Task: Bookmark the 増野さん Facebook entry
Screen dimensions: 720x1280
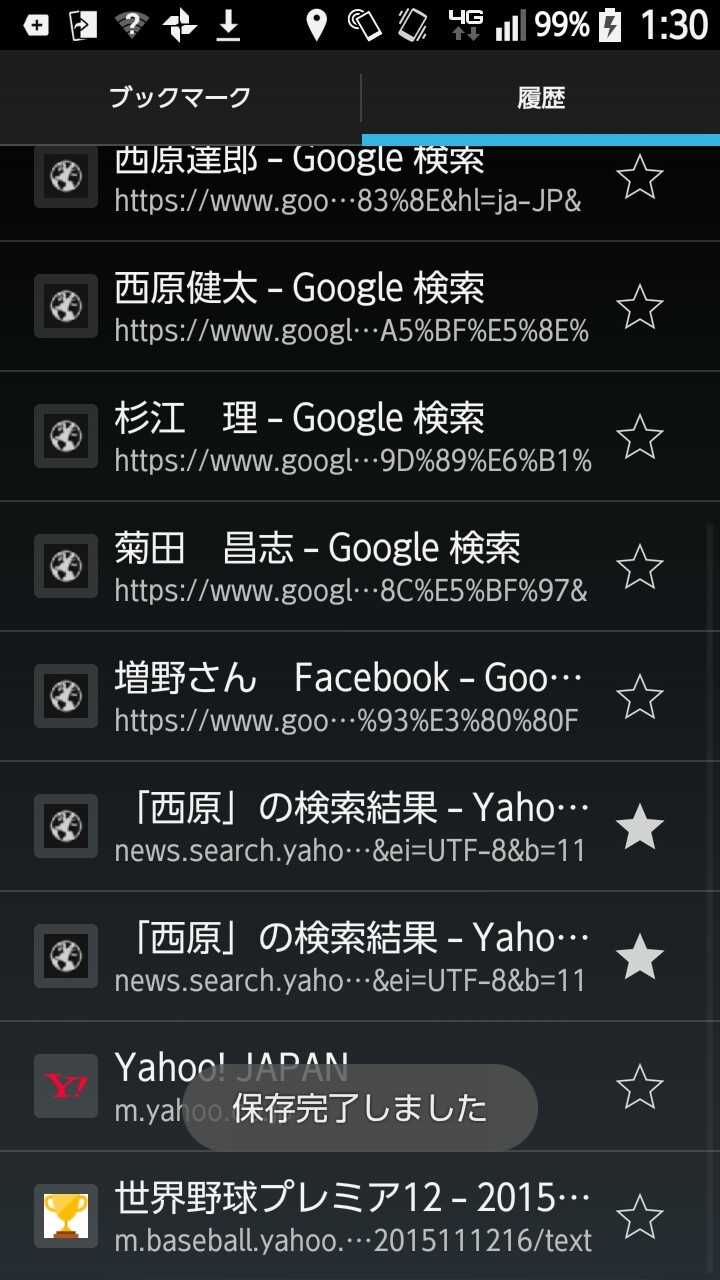Action: point(640,697)
